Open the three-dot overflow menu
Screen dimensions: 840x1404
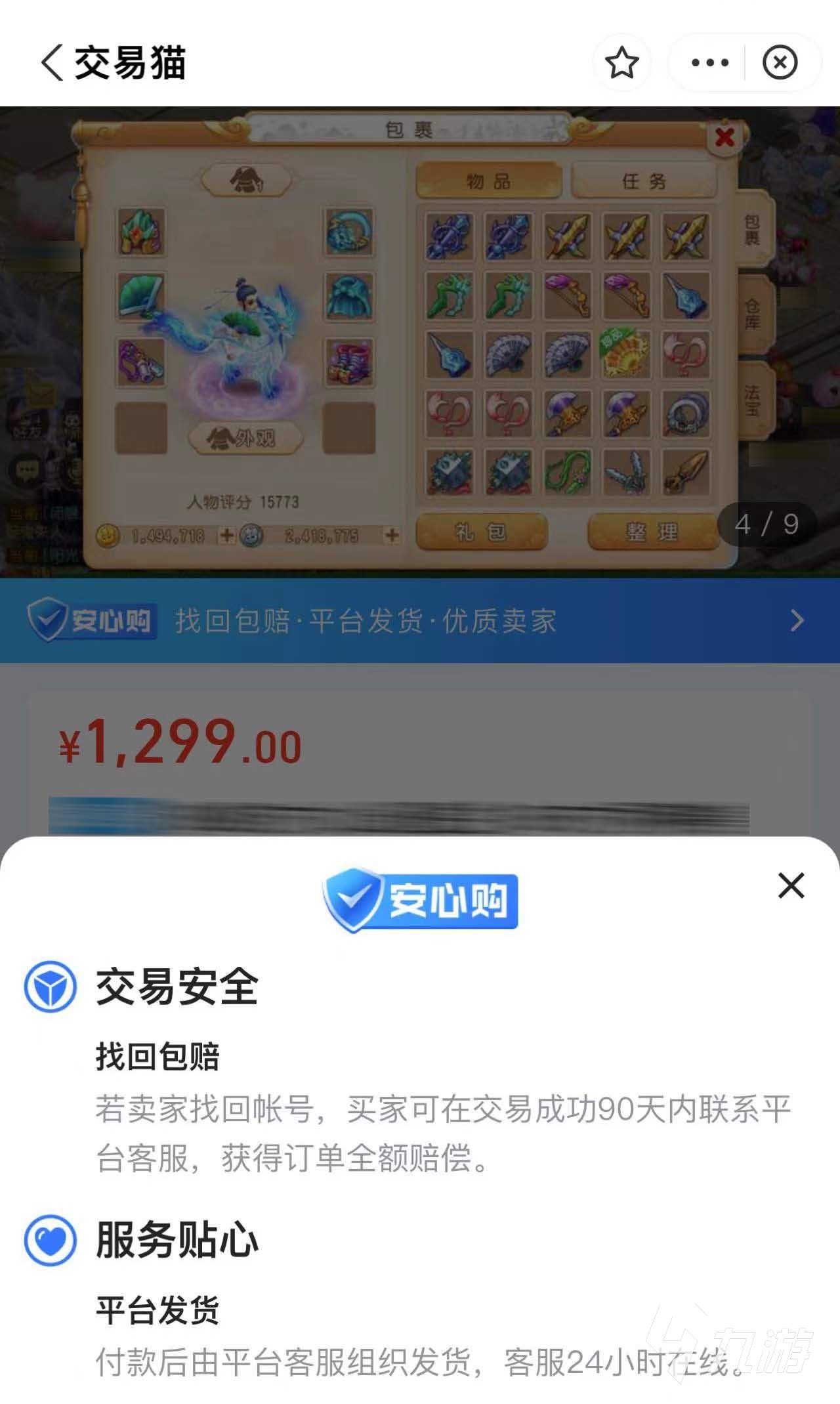pos(709,63)
